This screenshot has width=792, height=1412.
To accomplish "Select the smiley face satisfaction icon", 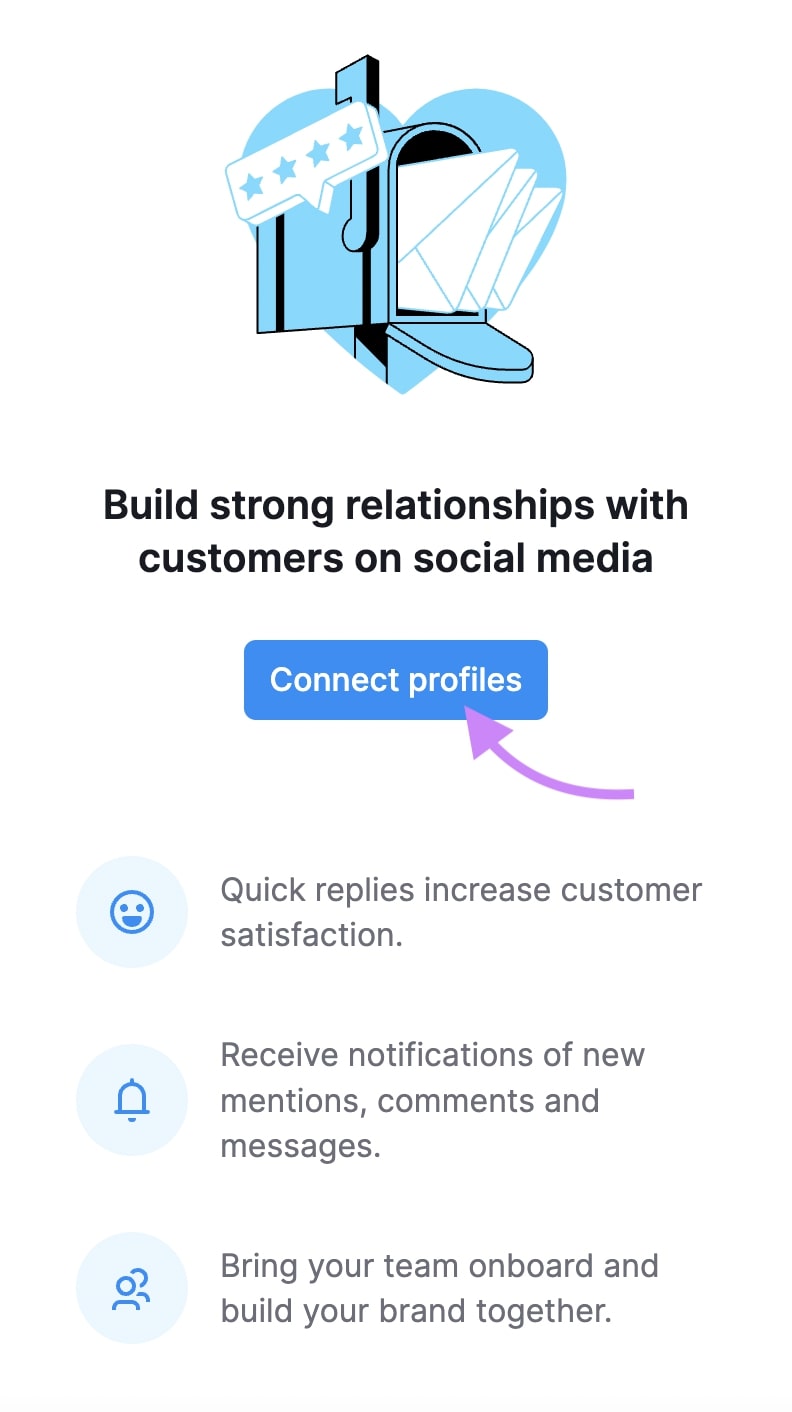I will 132,911.
